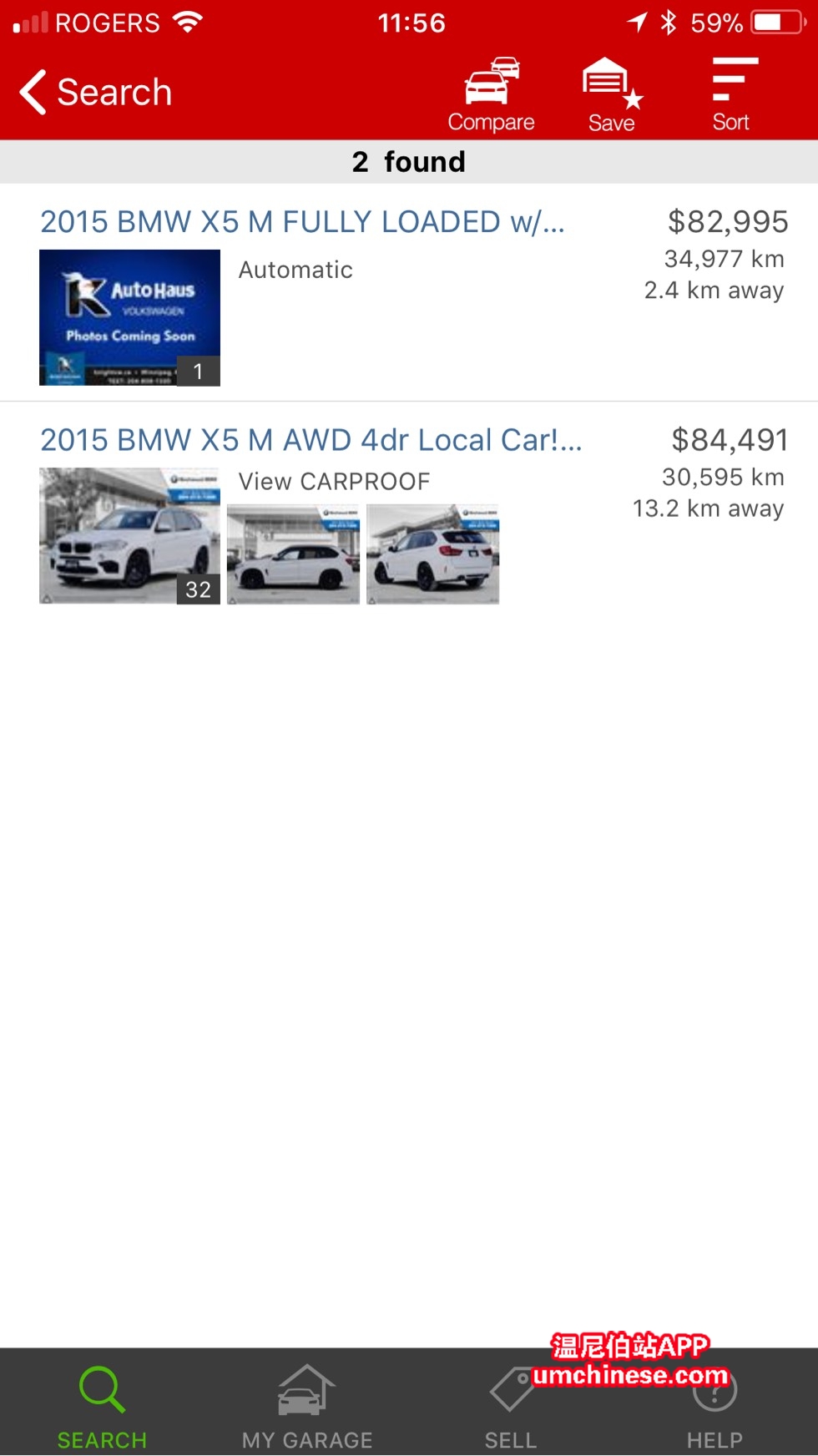Go back to Search
The width and height of the screenshot is (818, 1456).
tap(96, 92)
